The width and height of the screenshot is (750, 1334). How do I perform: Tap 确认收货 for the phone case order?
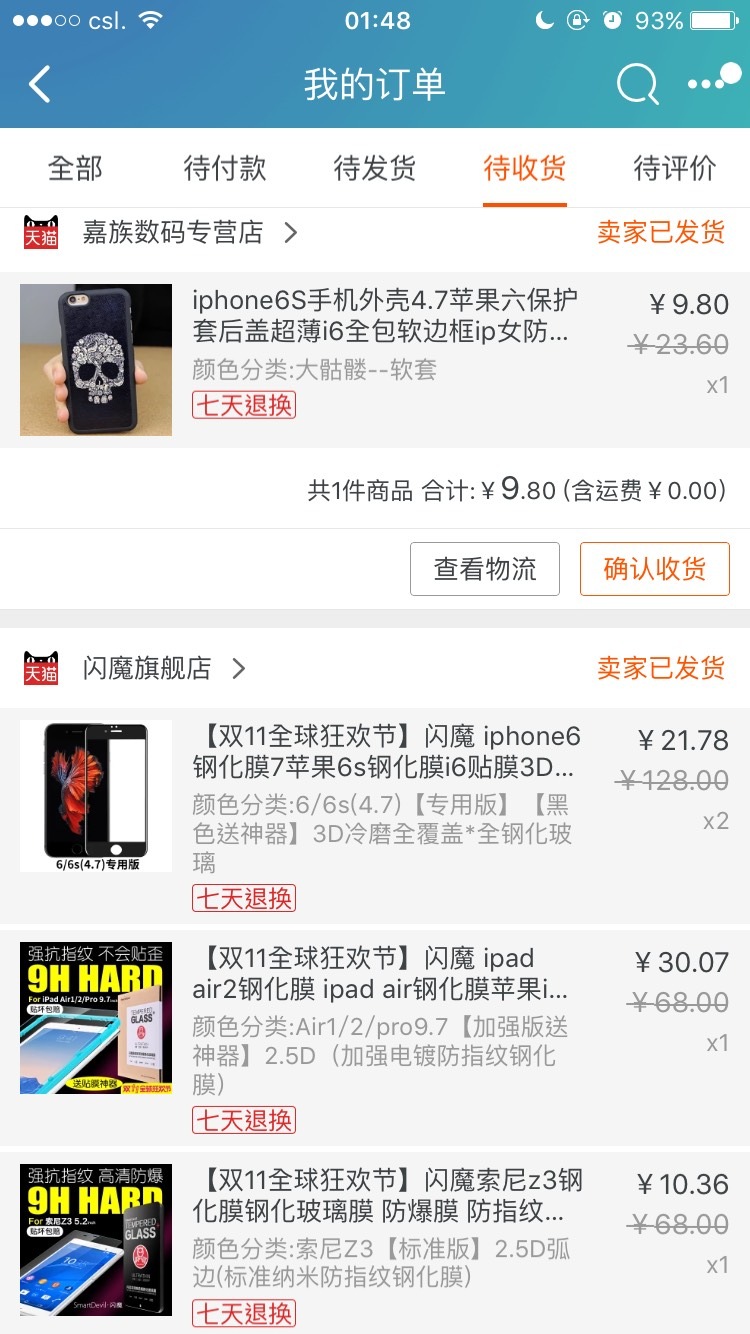tap(655, 569)
